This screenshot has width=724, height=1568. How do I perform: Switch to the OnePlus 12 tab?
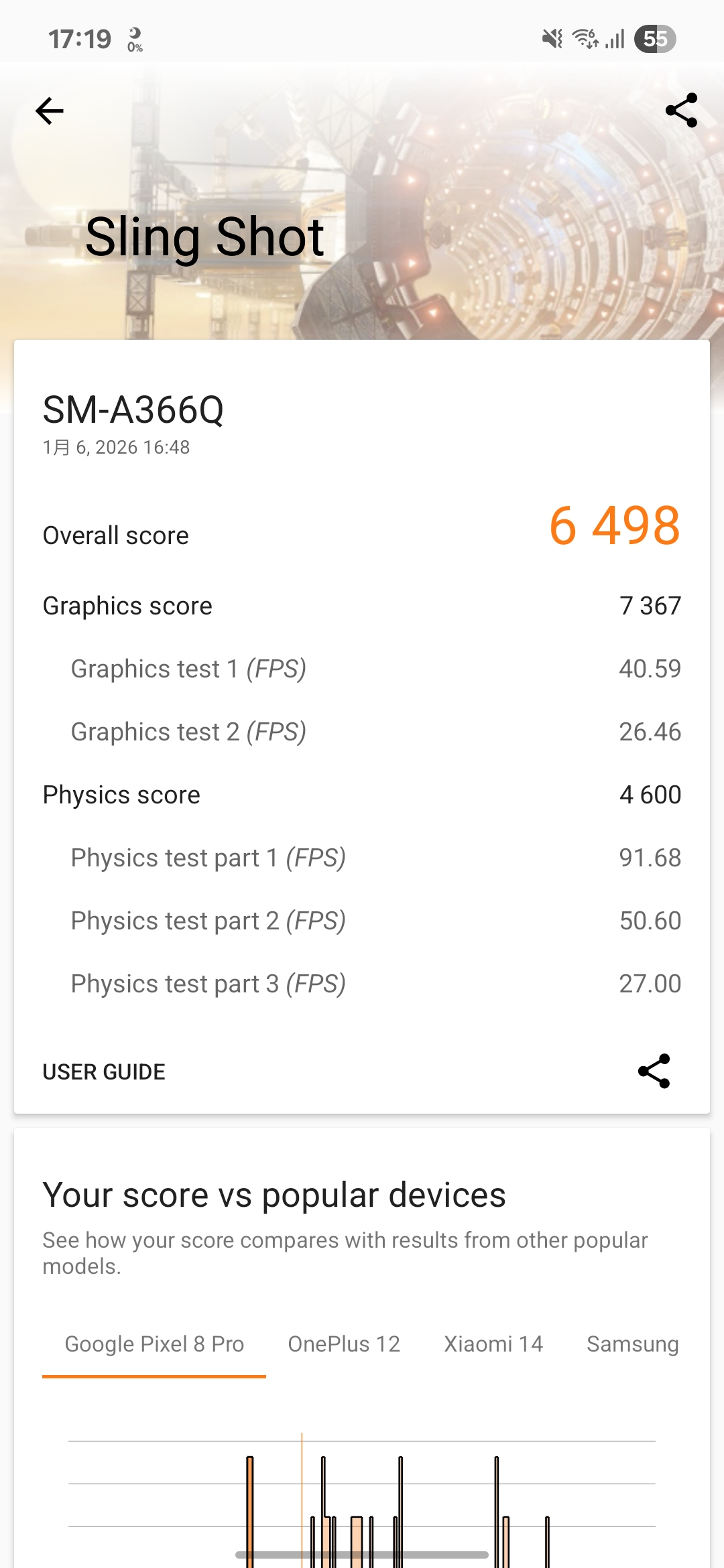(344, 1344)
